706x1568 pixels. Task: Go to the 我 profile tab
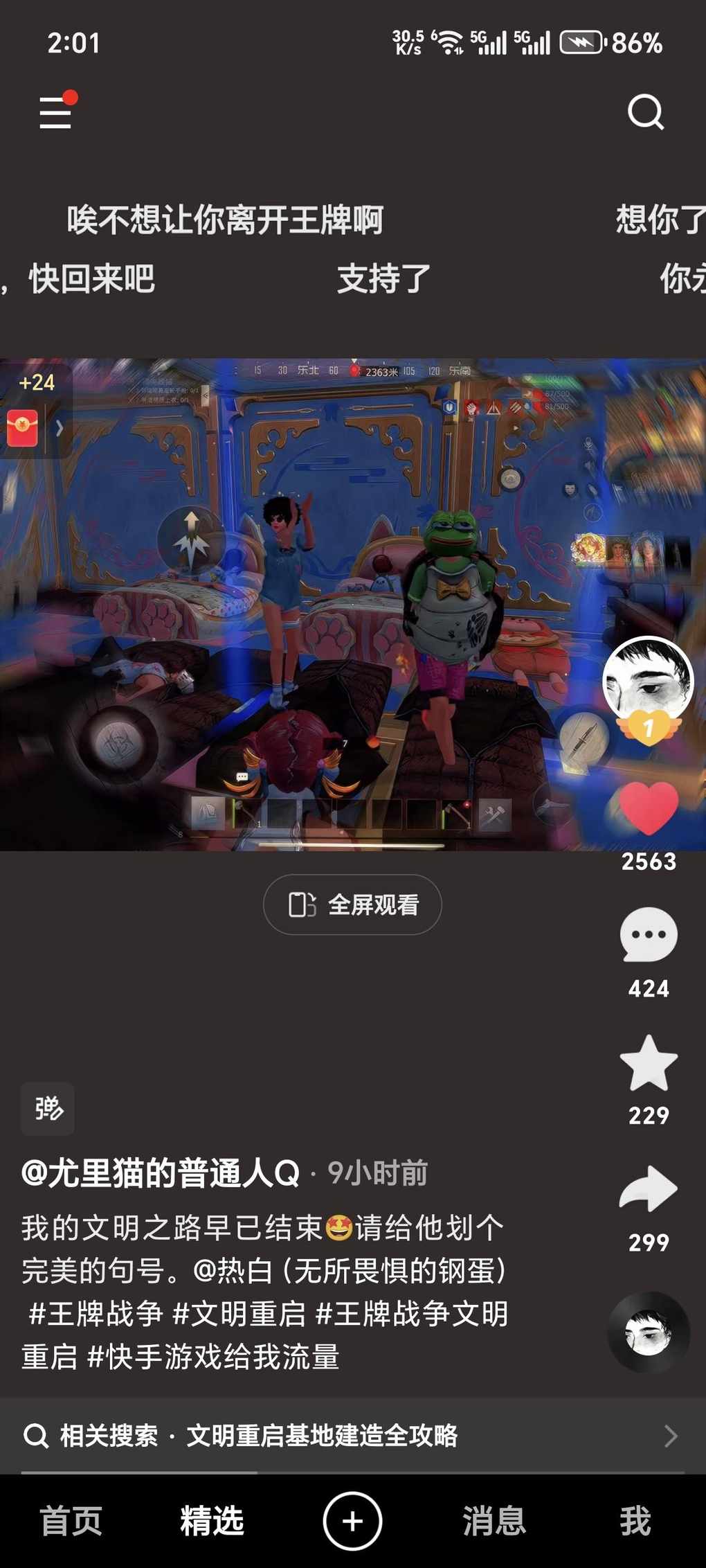635,1521
